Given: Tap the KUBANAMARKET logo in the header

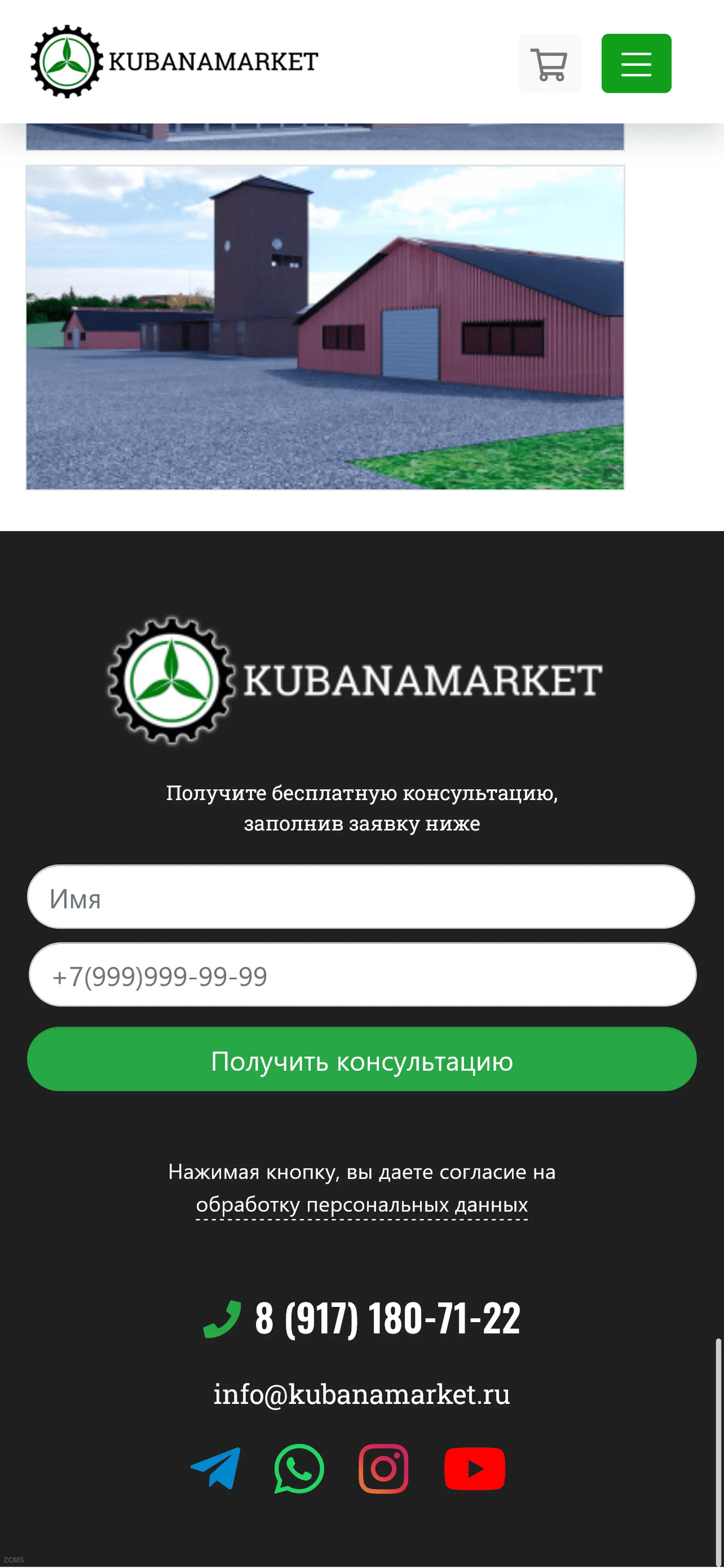Looking at the screenshot, I should tap(174, 62).
